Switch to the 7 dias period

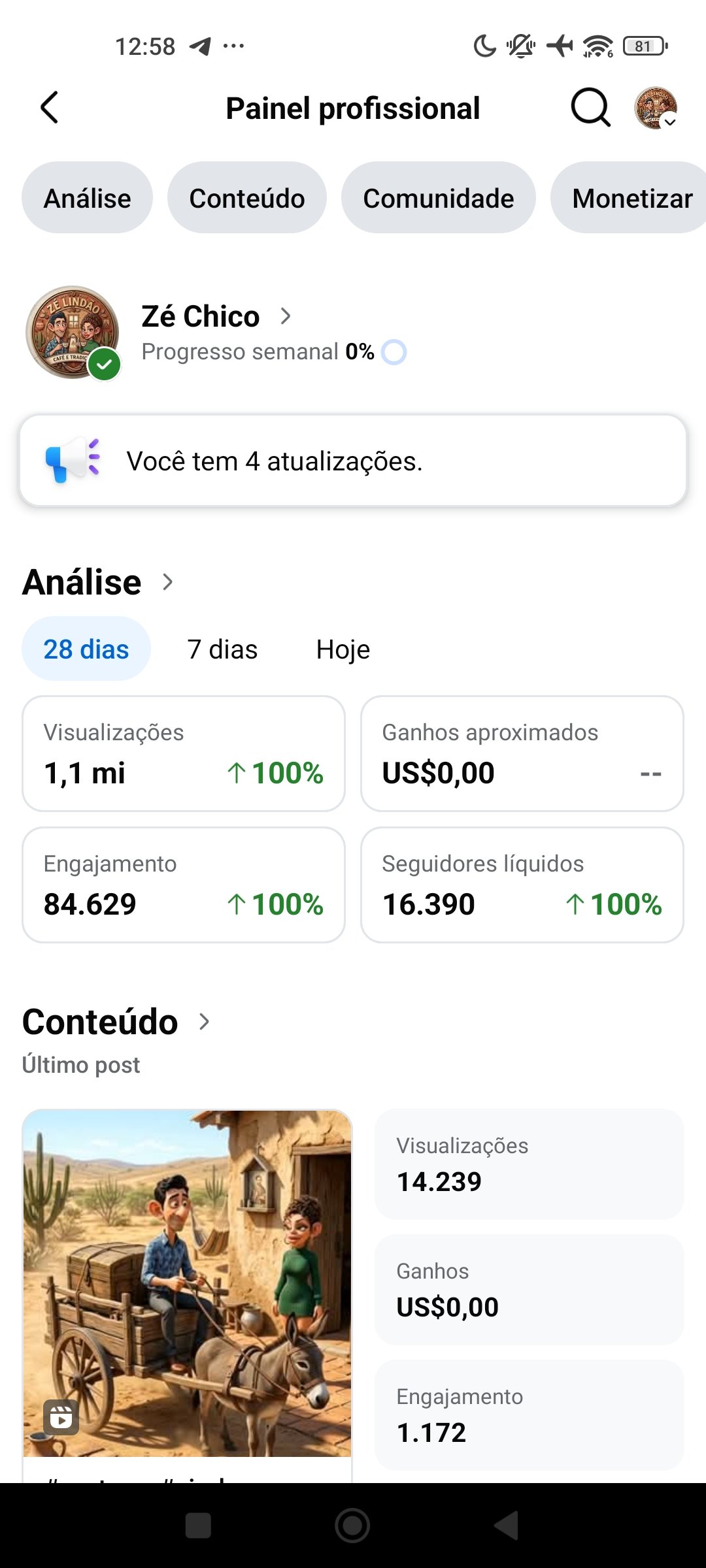[x=222, y=649]
